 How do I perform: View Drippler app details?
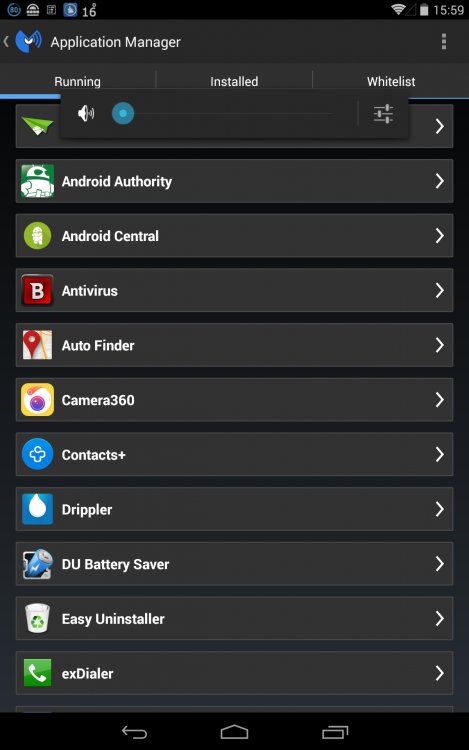pyautogui.click(x=234, y=509)
